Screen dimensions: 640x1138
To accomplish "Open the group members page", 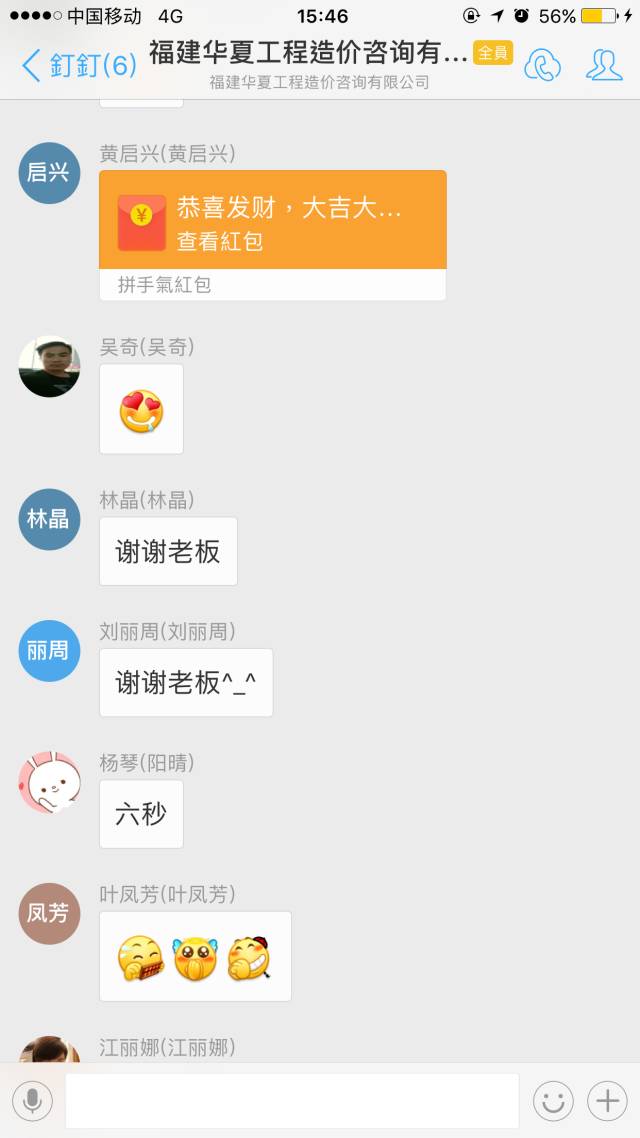I will pos(604,65).
